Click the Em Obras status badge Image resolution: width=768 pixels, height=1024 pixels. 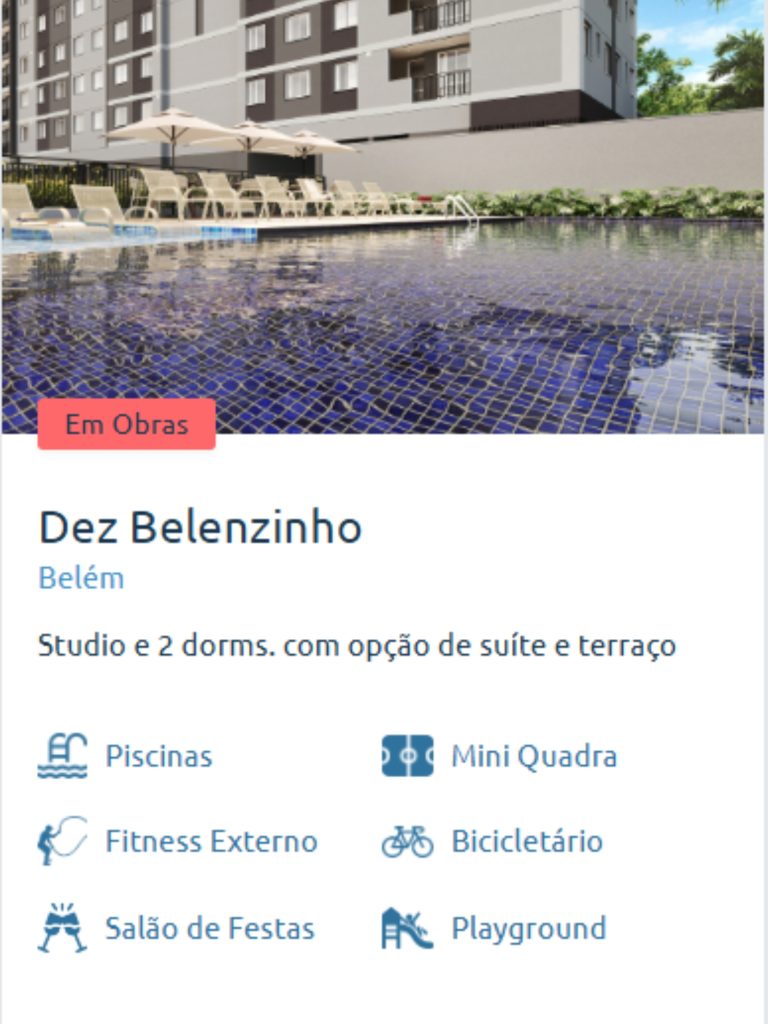coord(126,423)
